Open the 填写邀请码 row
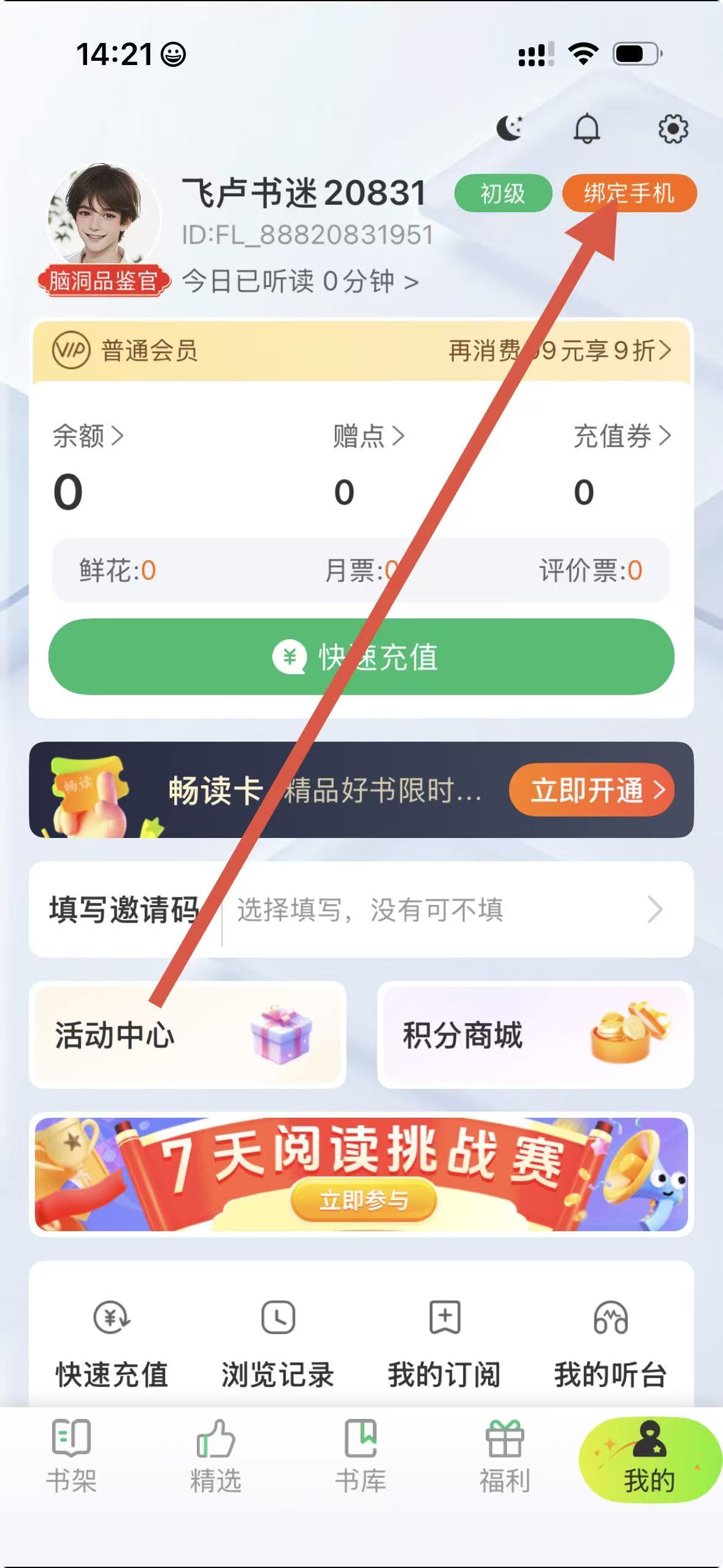This screenshot has height=1568, width=723. click(361, 909)
